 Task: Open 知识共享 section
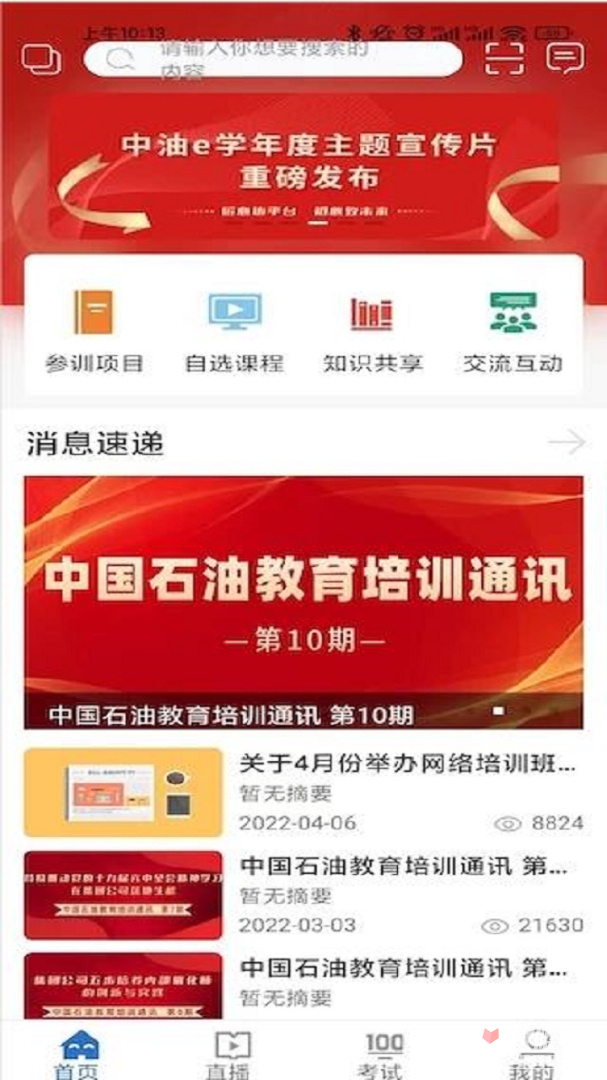coord(372,331)
